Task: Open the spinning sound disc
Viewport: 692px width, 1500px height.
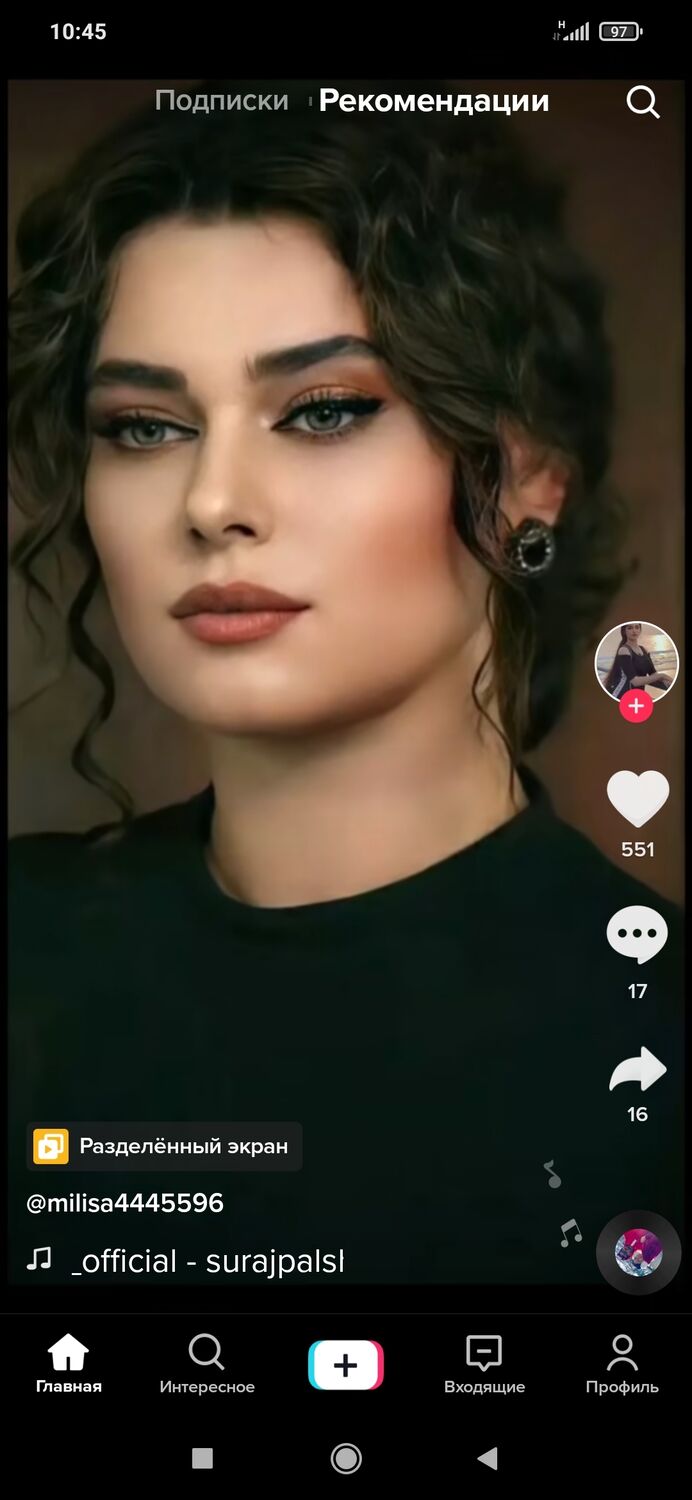Action: 638,1252
